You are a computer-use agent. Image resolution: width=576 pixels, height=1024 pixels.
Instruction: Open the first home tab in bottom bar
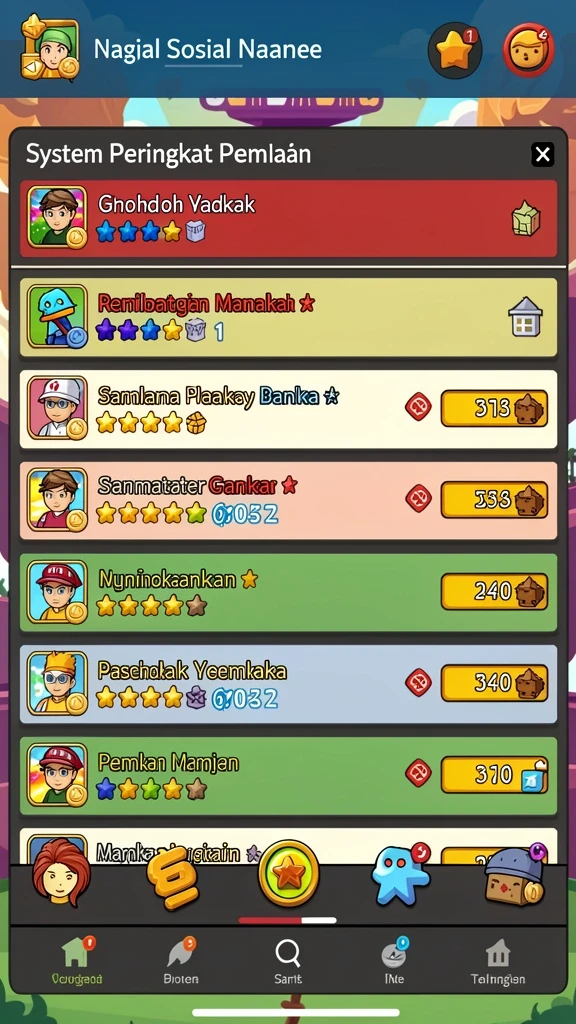(x=76, y=962)
